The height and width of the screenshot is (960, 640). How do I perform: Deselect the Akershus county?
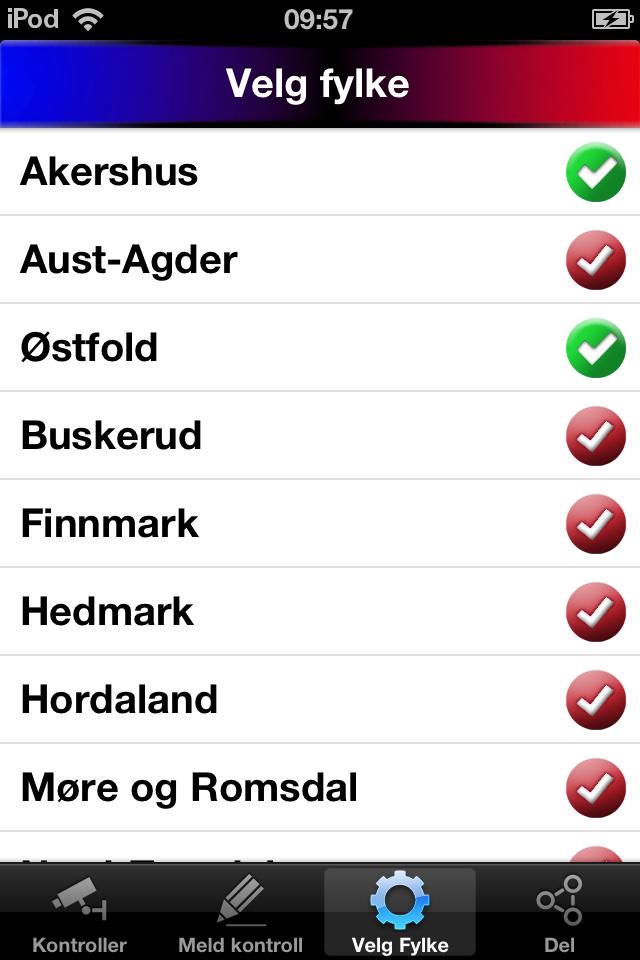(x=595, y=172)
